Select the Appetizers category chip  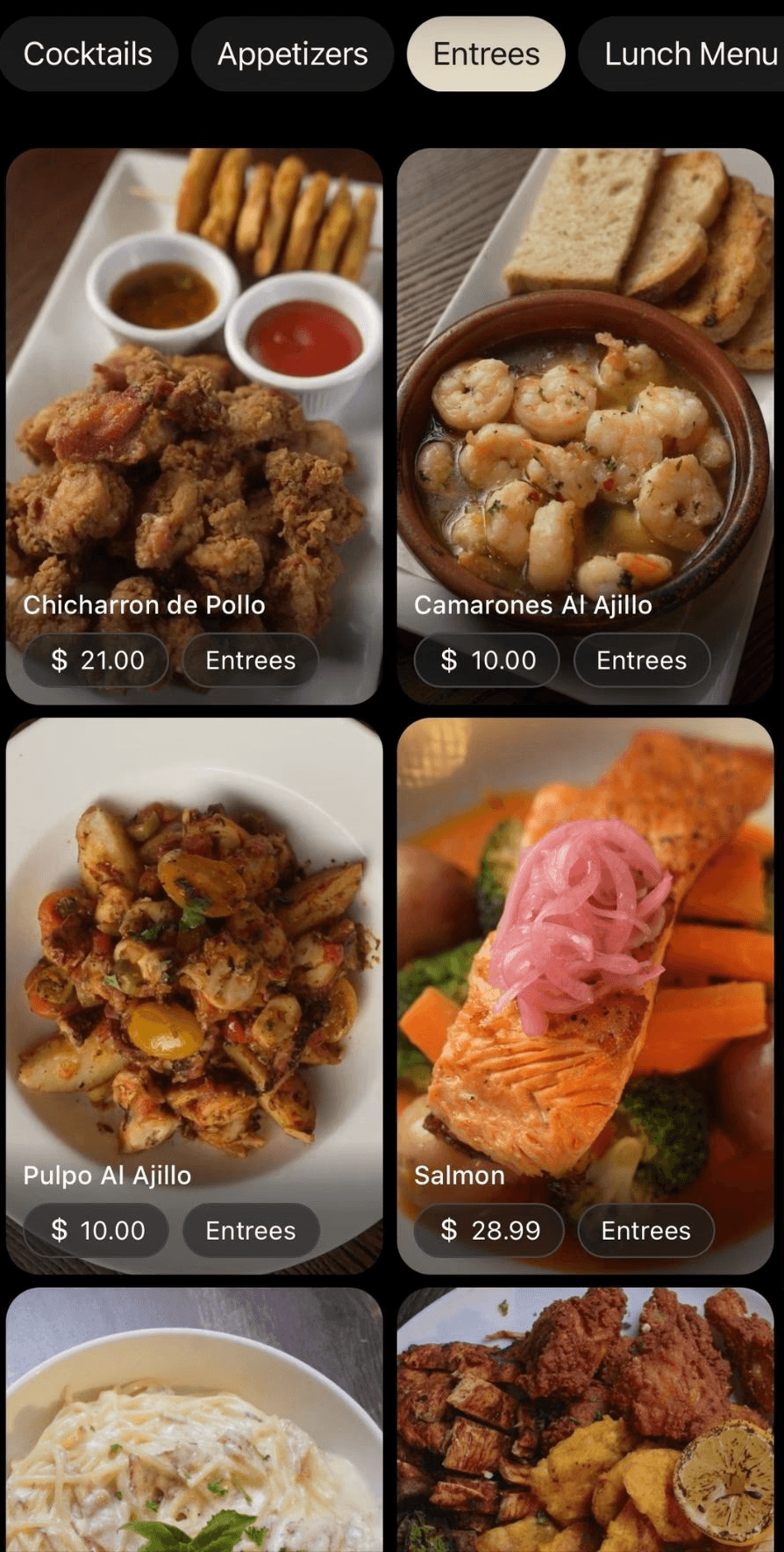pos(292,54)
